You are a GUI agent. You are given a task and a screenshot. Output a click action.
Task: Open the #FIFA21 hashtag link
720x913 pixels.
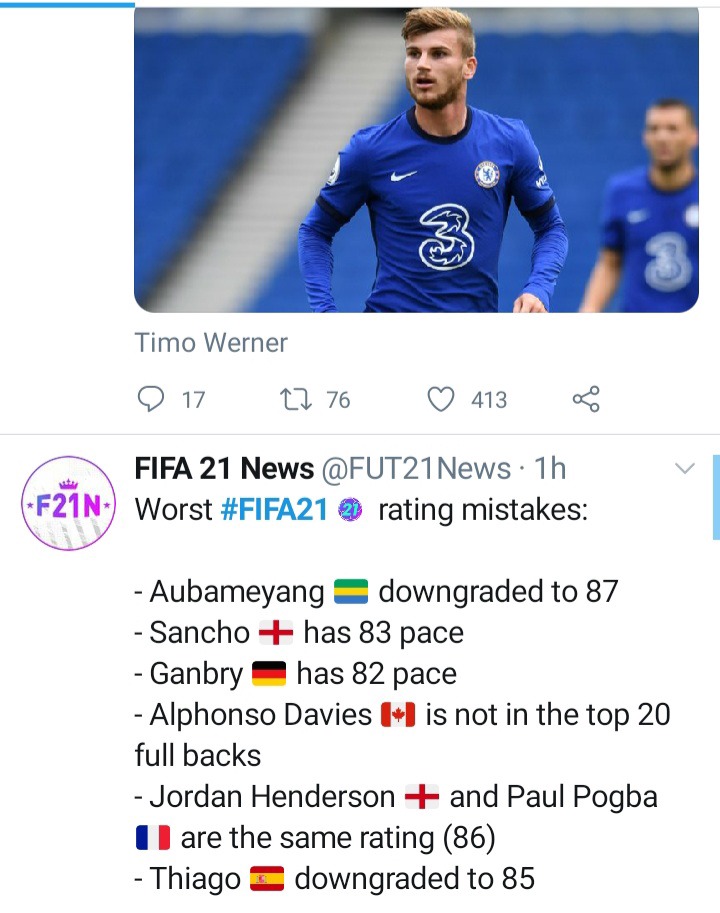(274, 509)
